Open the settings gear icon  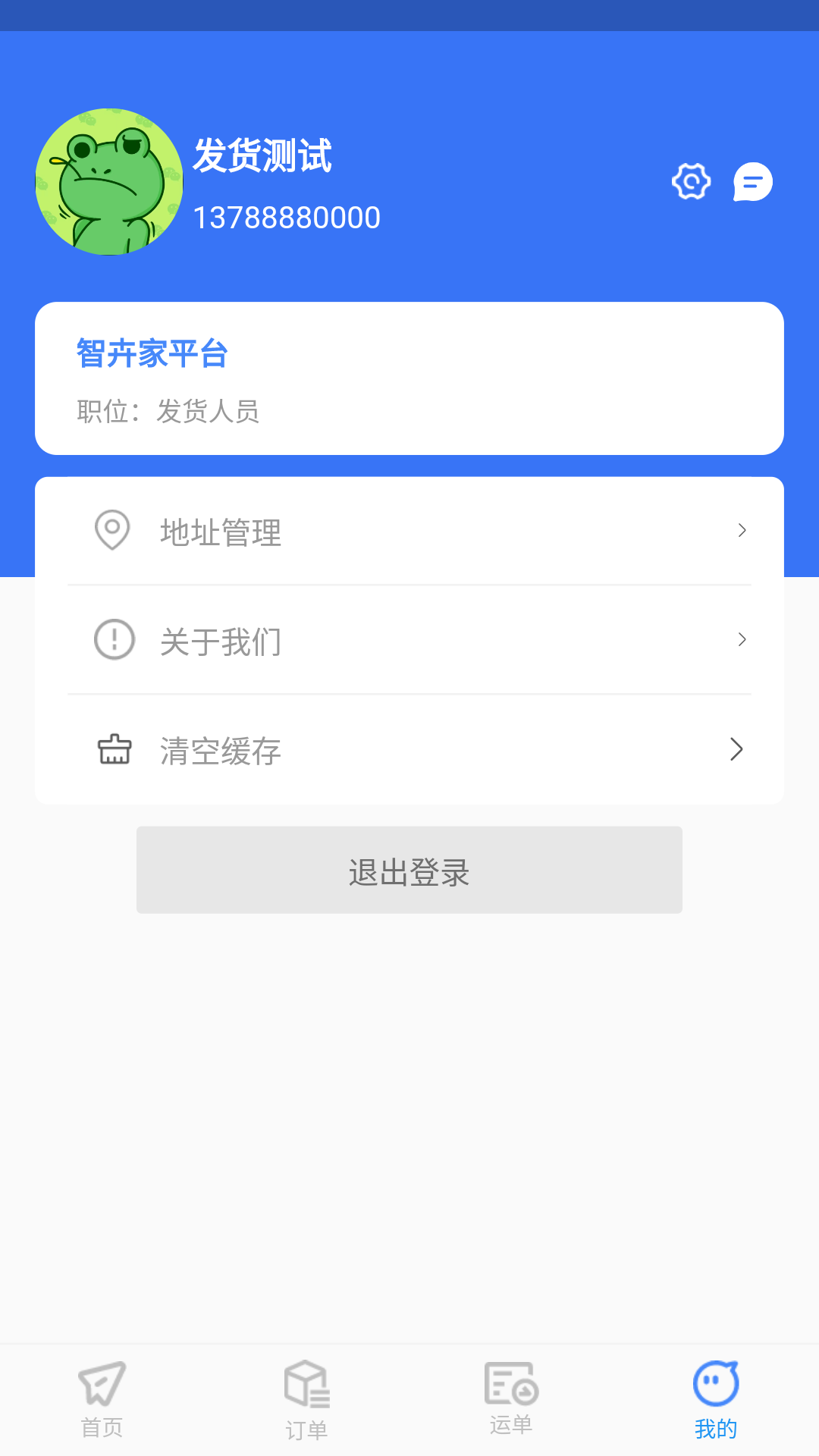(690, 180)
